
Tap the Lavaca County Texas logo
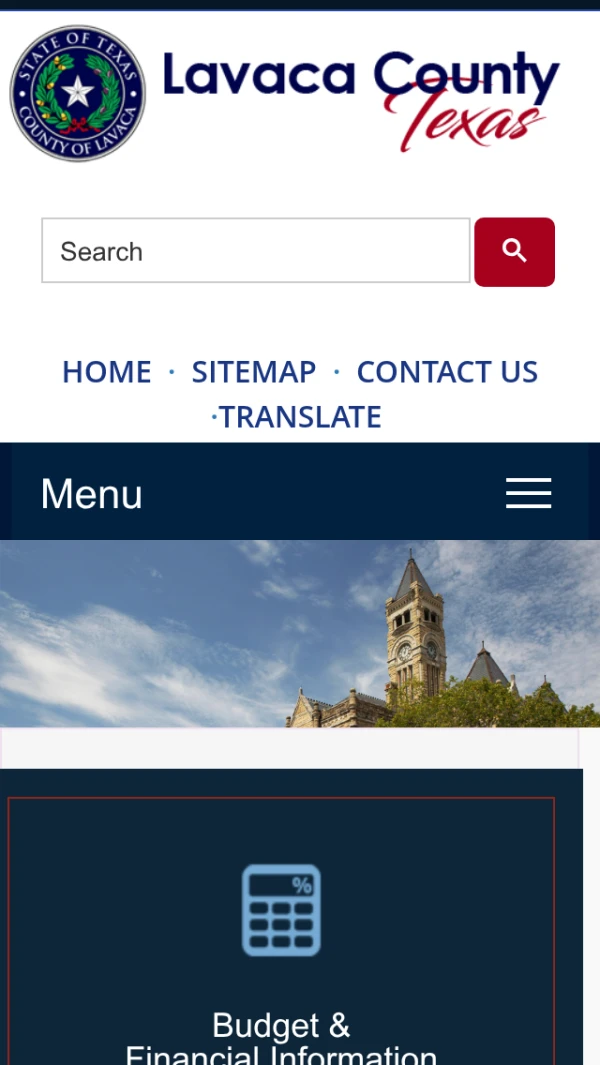(285, 95)
